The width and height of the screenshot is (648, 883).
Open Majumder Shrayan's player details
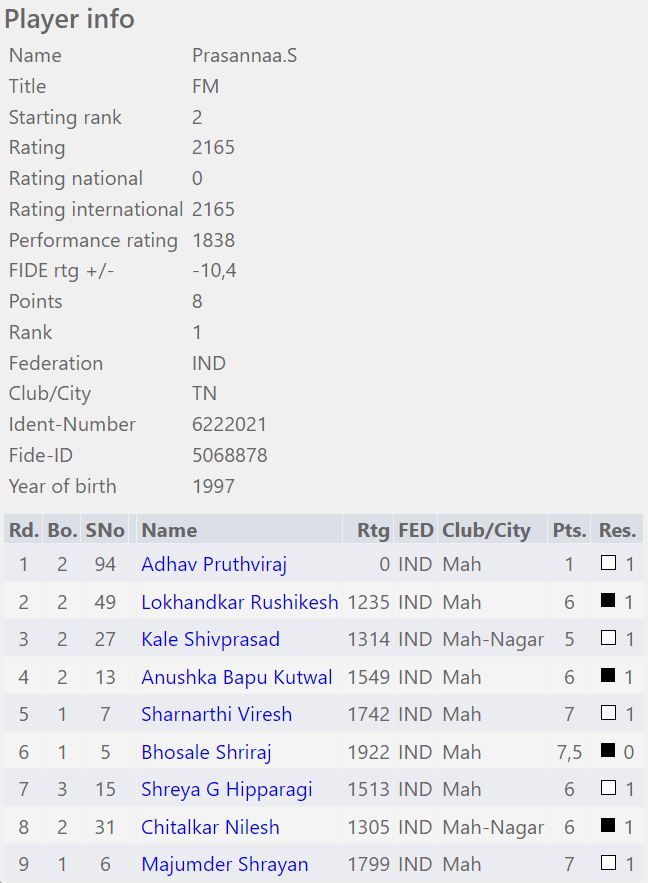coord(225,864)
